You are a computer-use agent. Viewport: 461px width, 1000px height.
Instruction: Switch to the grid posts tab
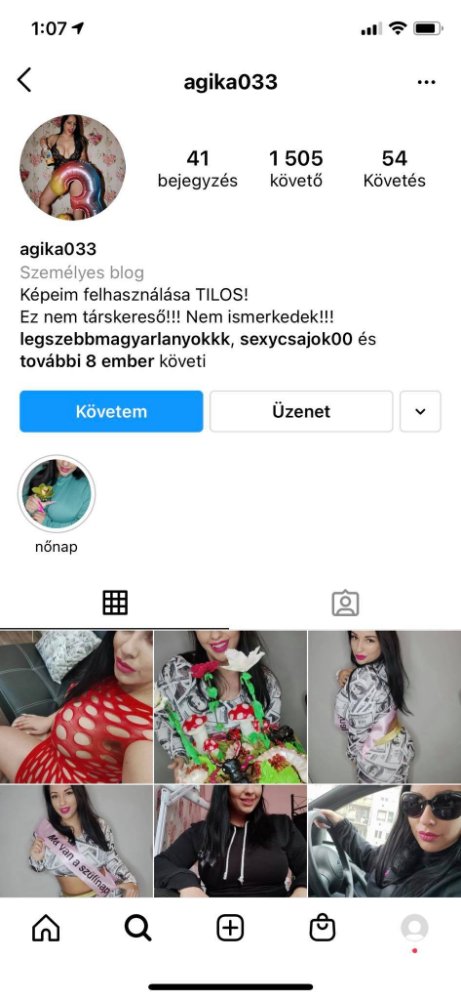(115, 602)
